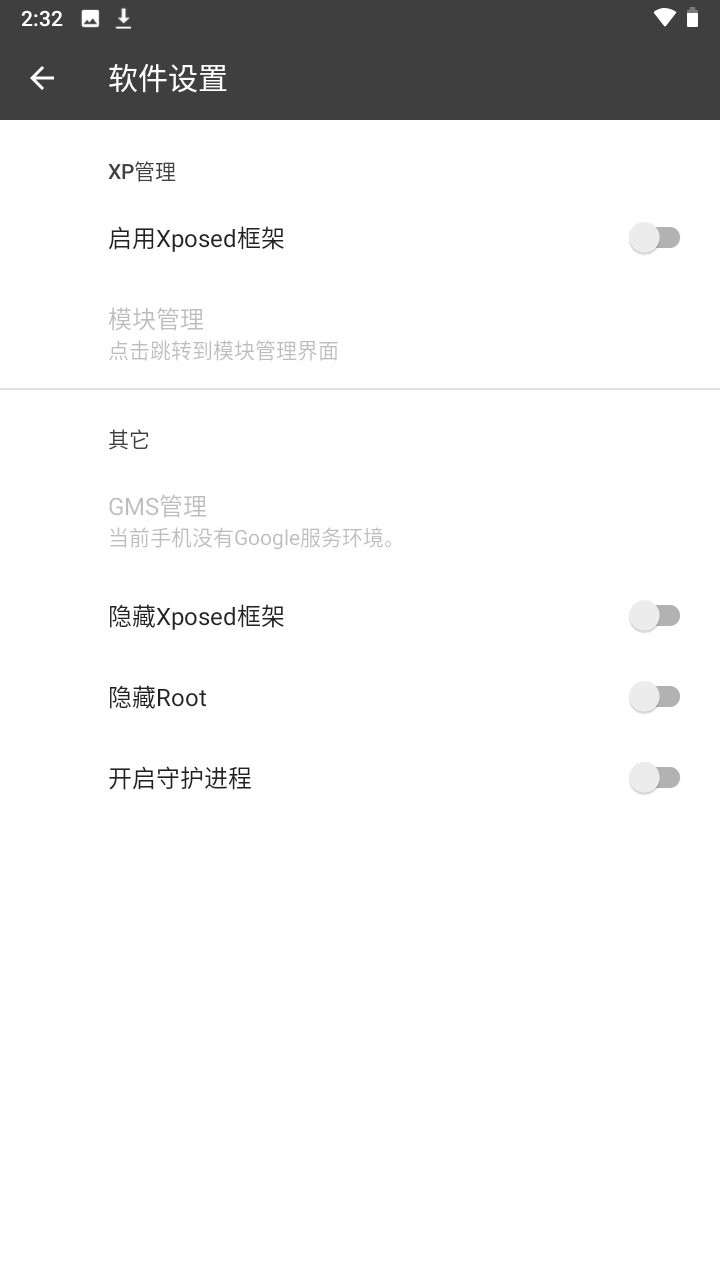Turn on 隐藏Xposed框架 toggle
The width and height of the screenshot is (720, 1280).
click(x=654, y=616)
